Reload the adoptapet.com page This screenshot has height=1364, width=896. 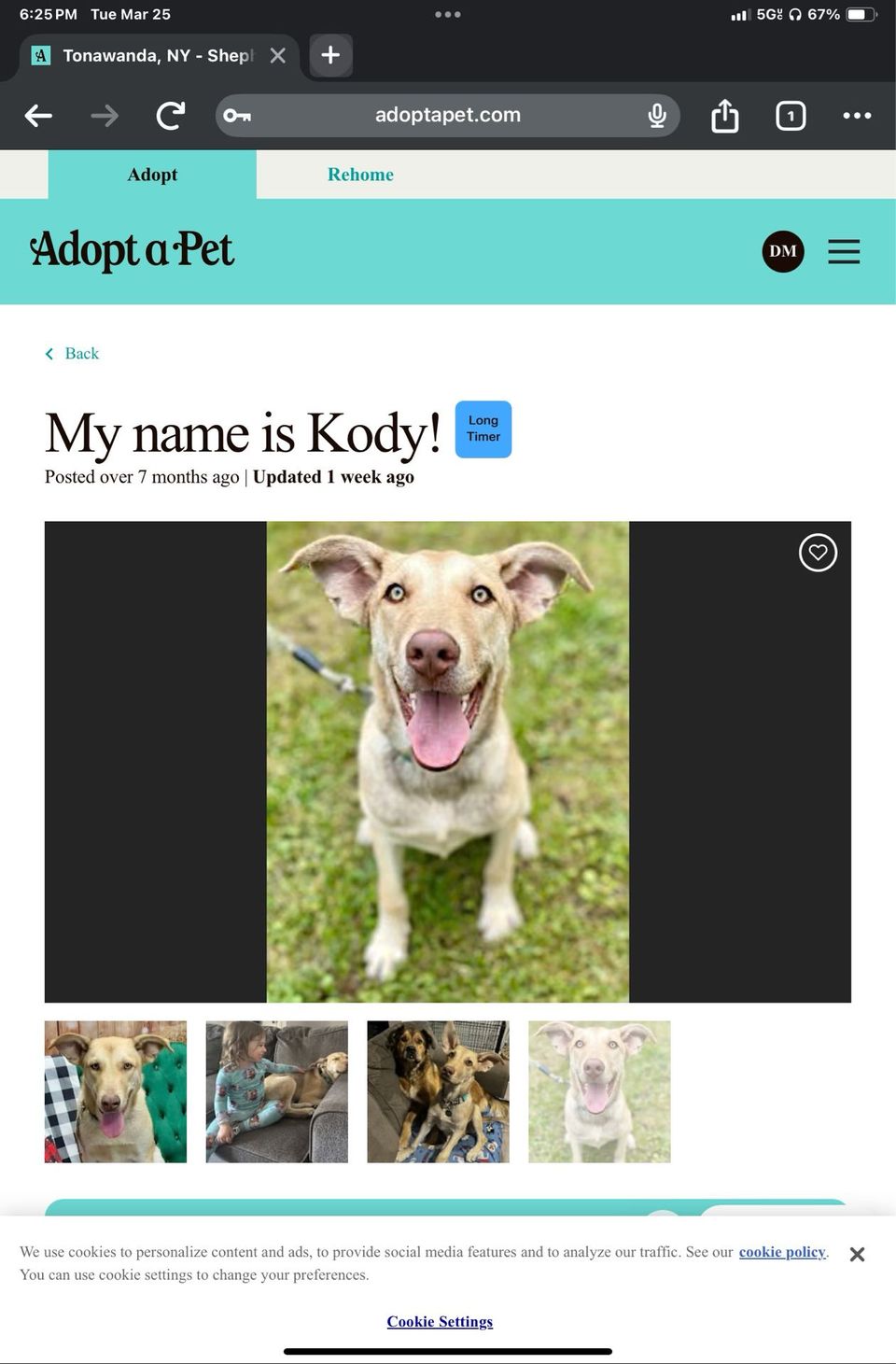[170, 116]
